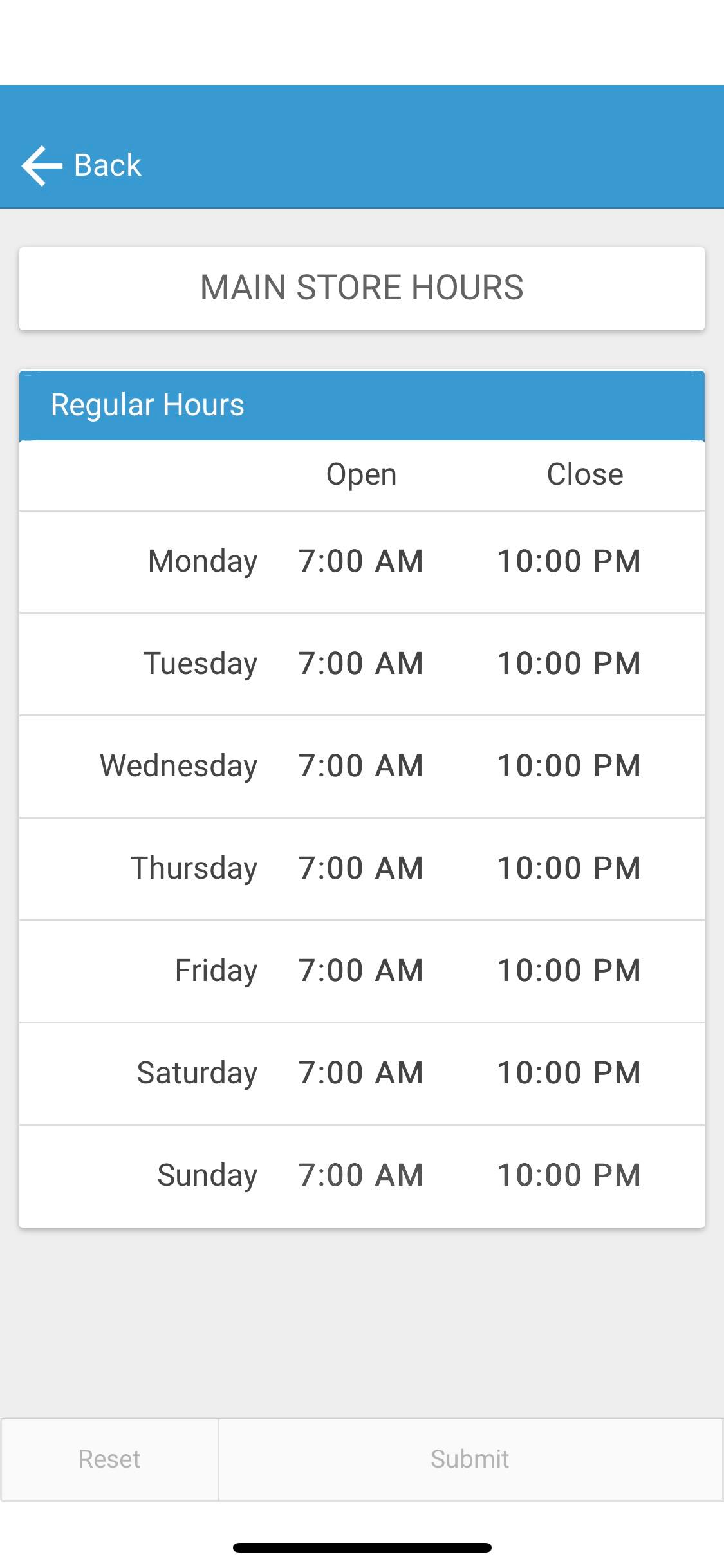Viewport: 724px width, 1568px height.
Task: Tap Friday's 10:00 PM closing time
Action: point(569,970)
